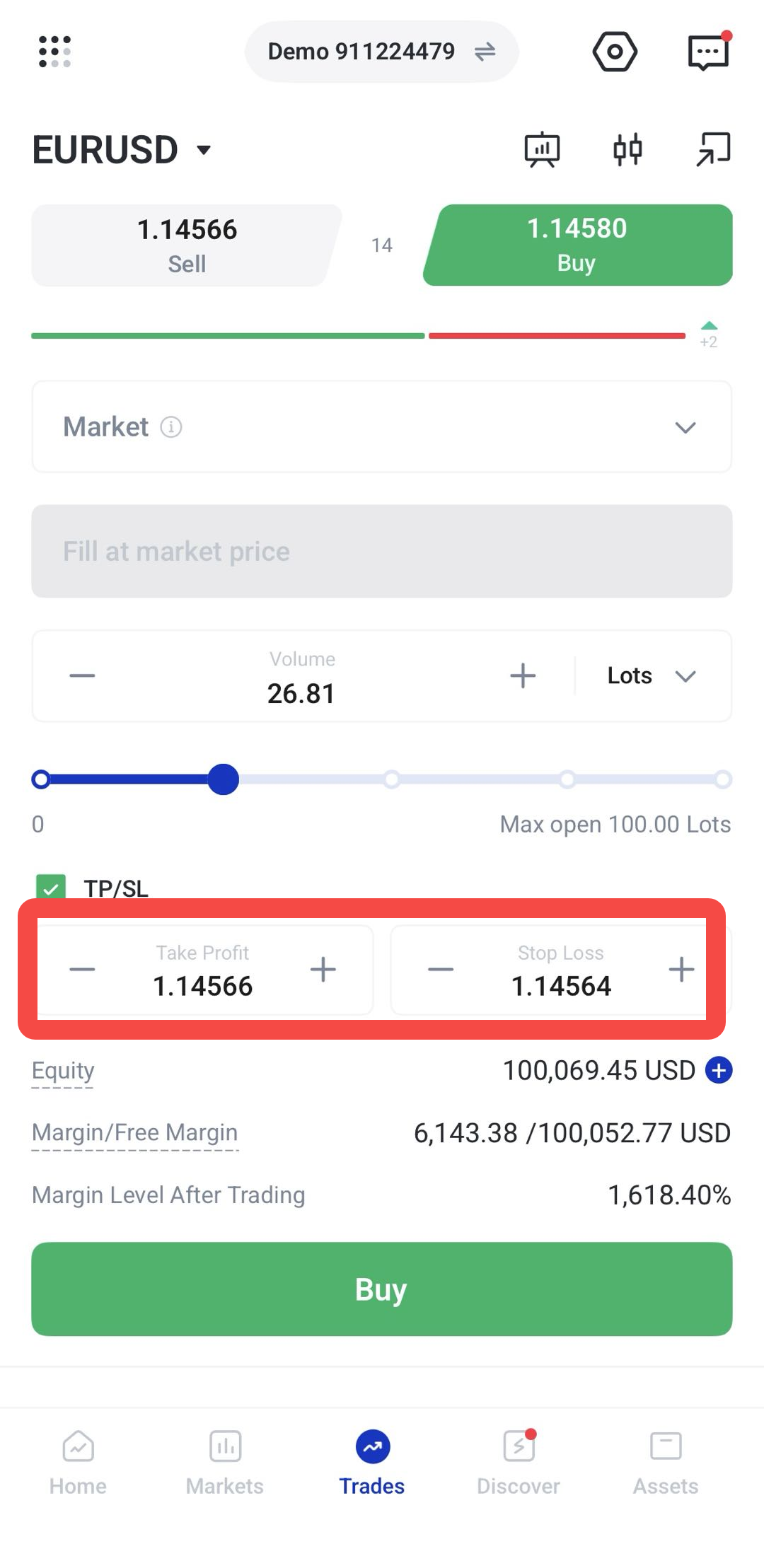Open the Lots unit dropdown

[652, 676]
